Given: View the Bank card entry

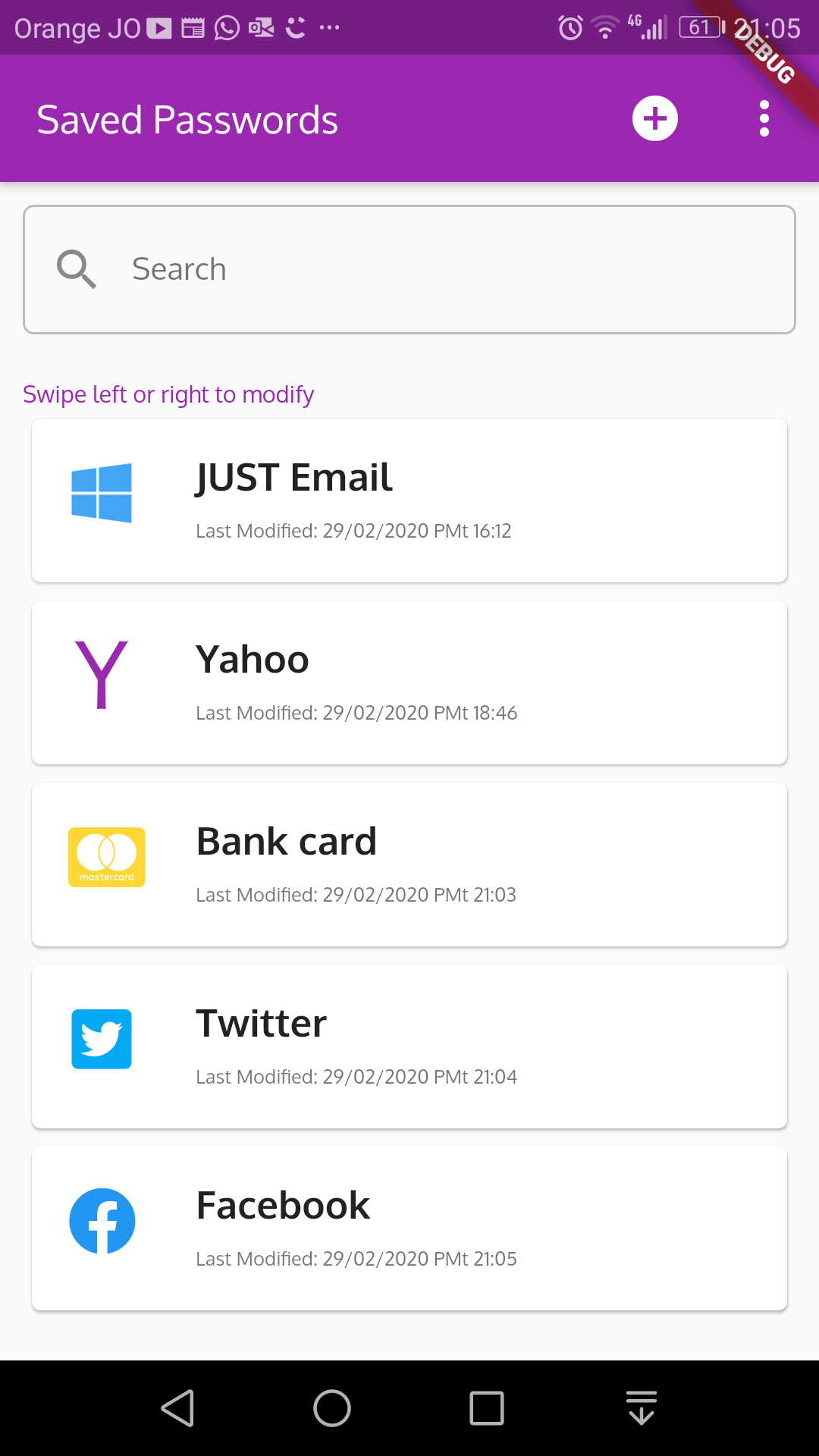Looking at the screenshot, I should click(x=409, y=864).
